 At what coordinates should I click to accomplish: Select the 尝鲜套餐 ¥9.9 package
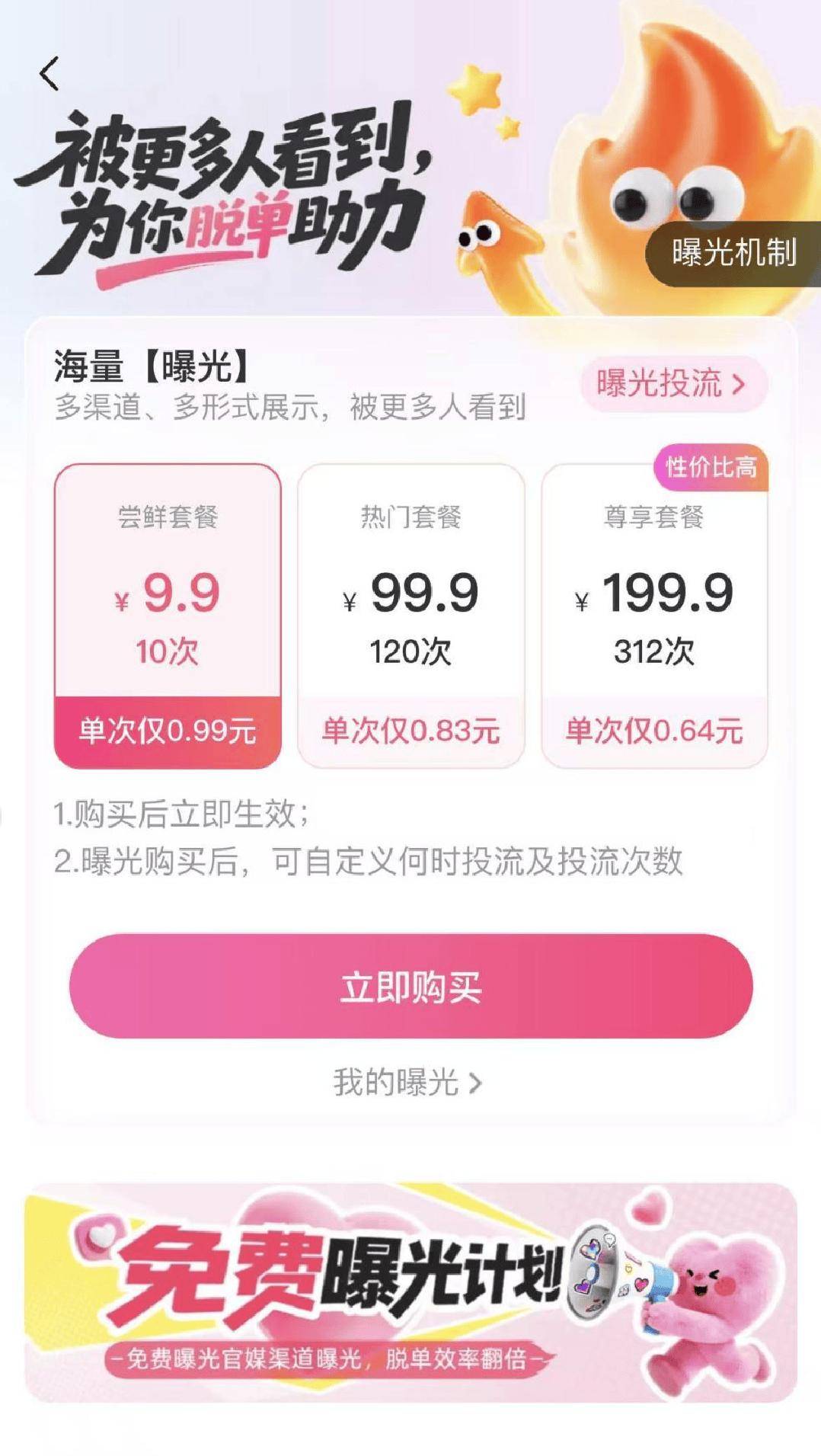pyautogui.click(x=168, y=616)
